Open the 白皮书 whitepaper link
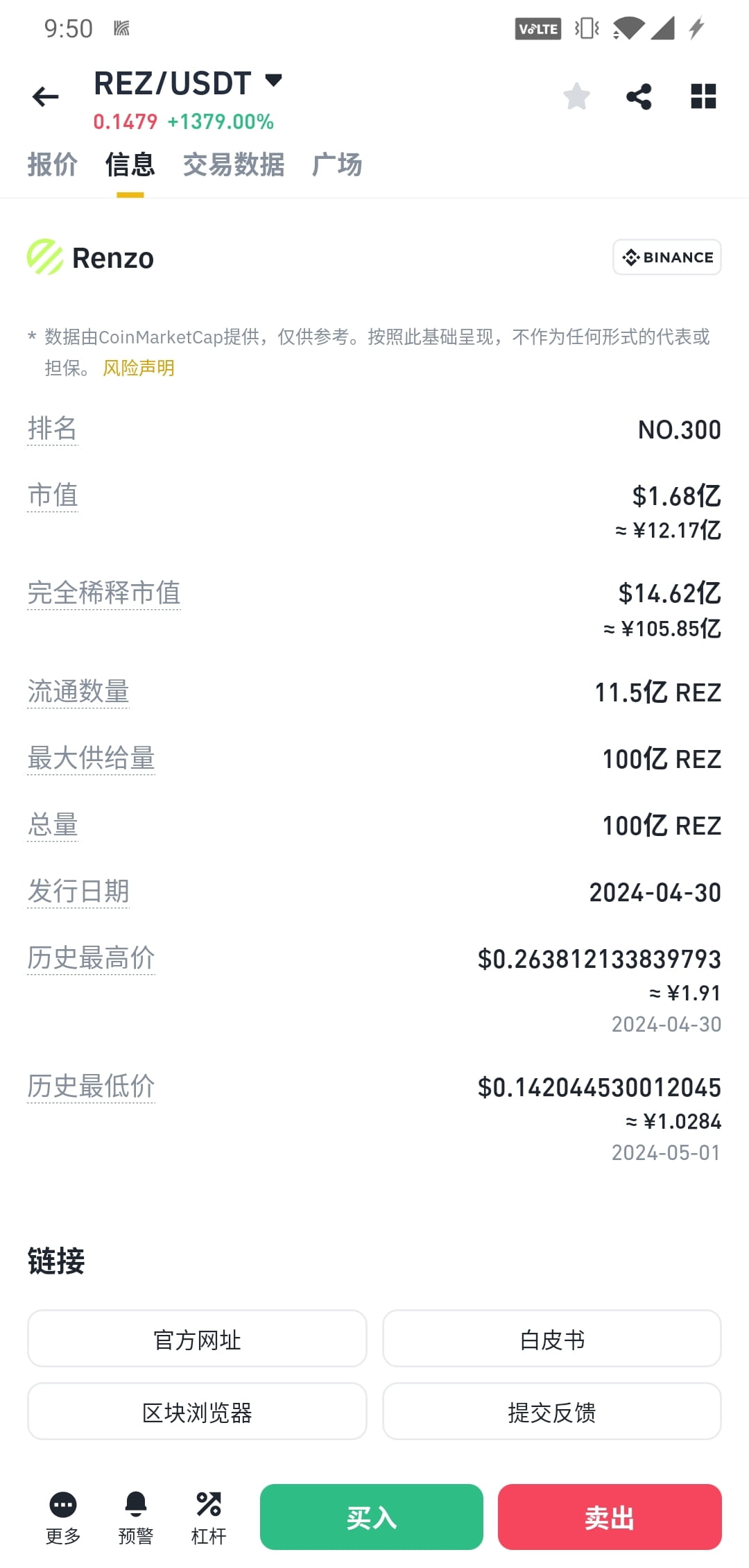749x1568 pixels. [x=551, y=1339]
